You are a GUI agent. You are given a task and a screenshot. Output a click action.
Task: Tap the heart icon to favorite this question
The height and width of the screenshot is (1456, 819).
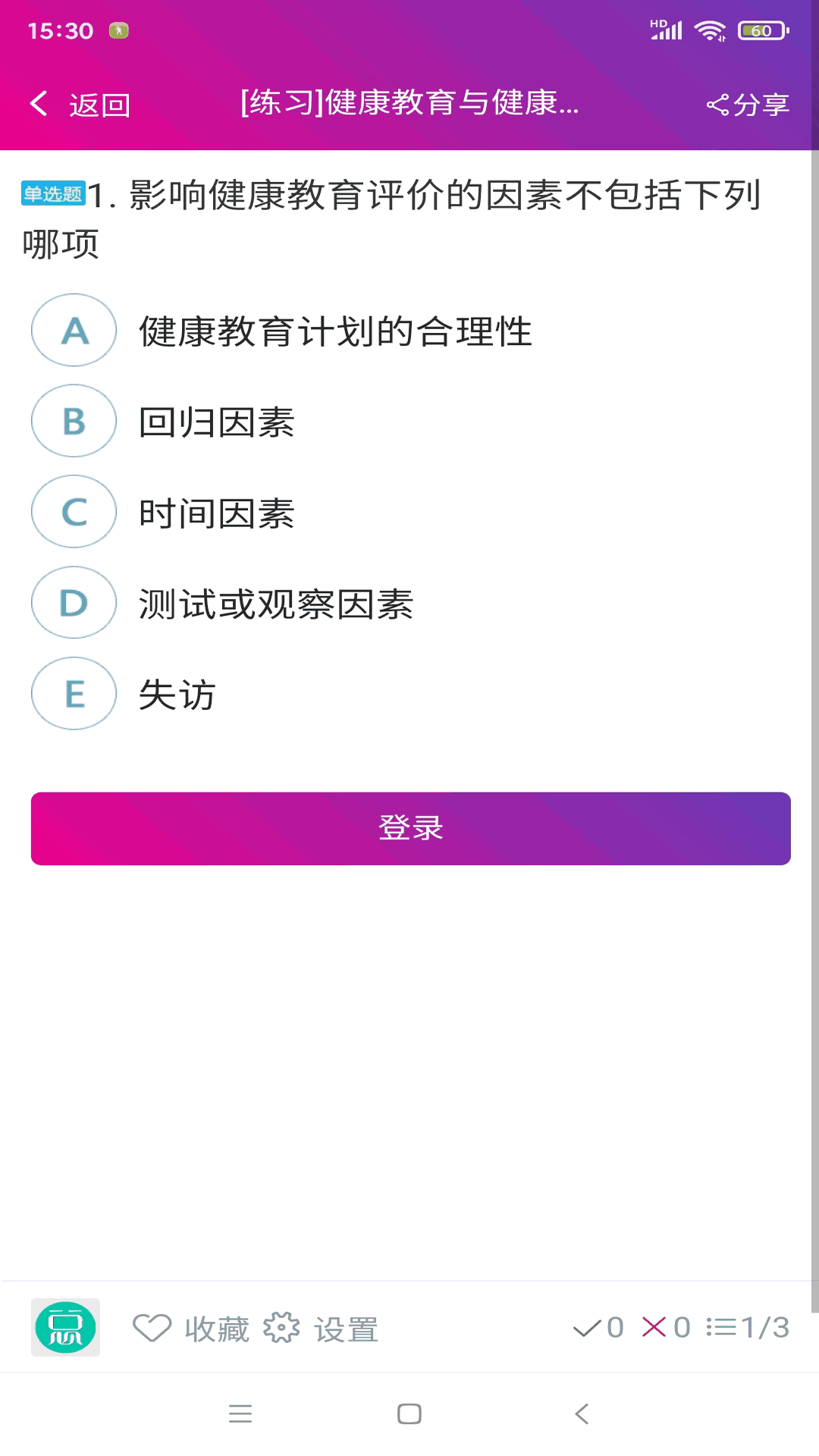click(153, 1329)
